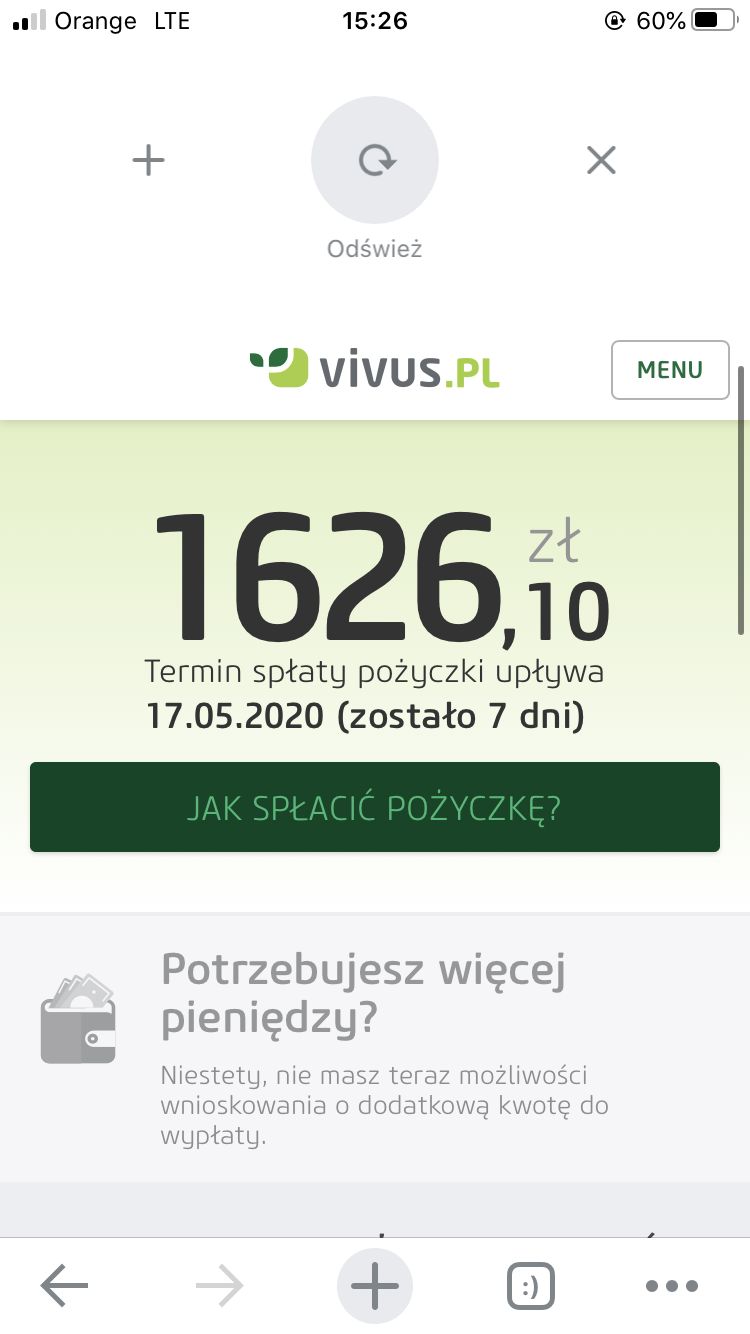Tap JAK SPŁACIĆ POŻYCZKĘ? button
This screenshot has height=1334, width=750.
[x=375, y=807]
